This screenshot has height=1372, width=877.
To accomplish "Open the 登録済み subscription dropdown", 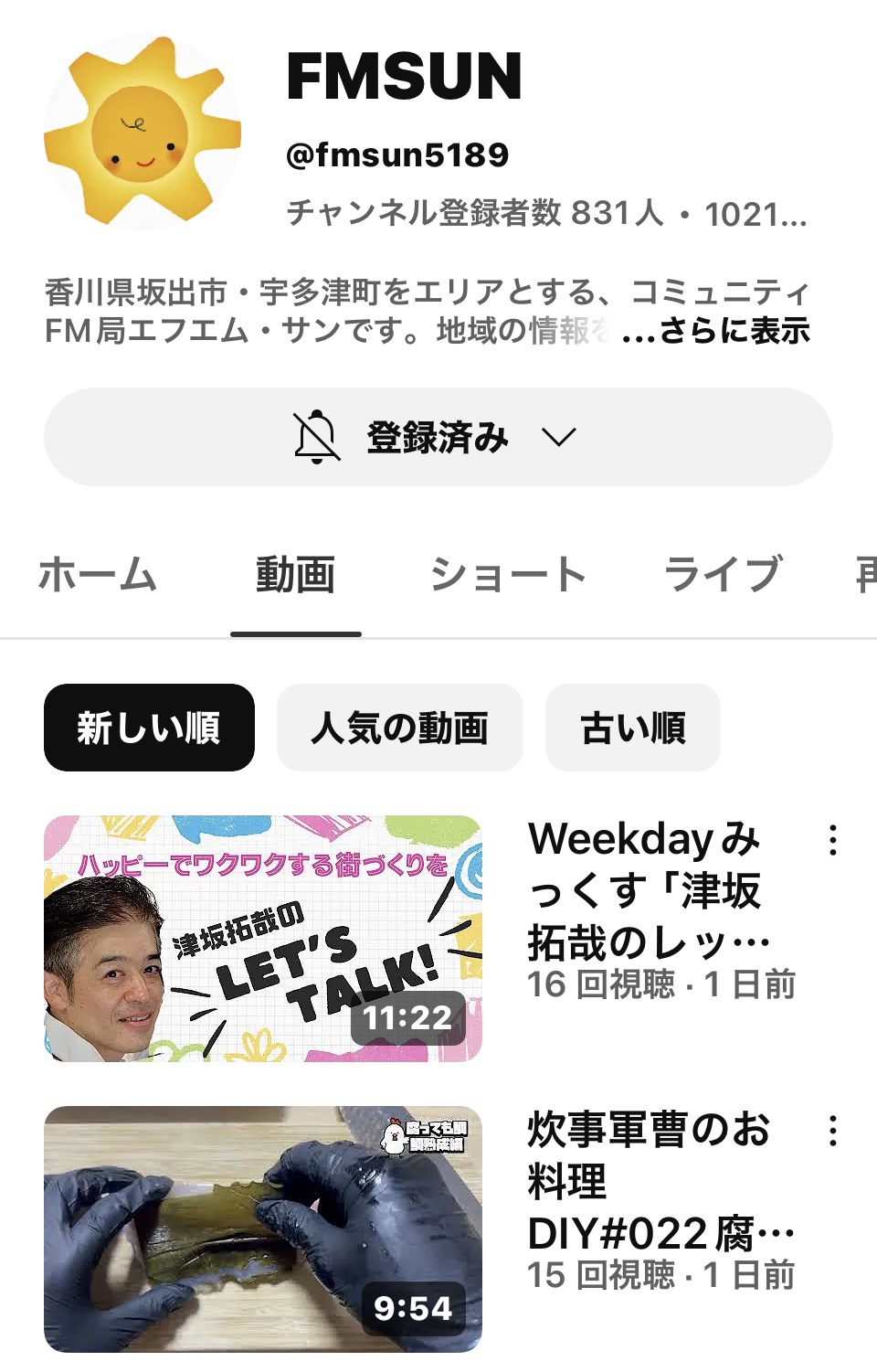I will click(438, 437).
